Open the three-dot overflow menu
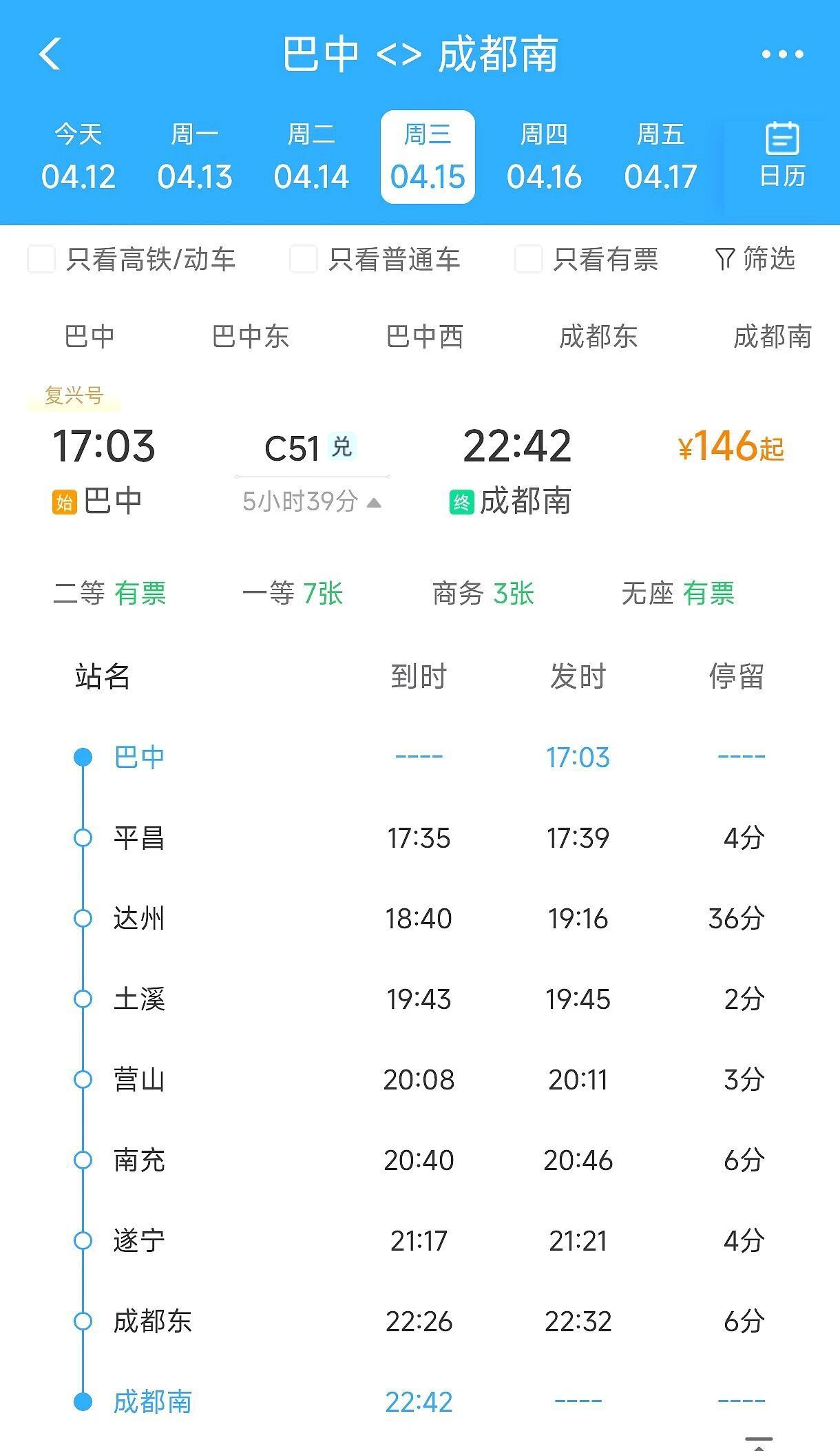Image resolution: width=840 pixels, height=1451 pixels. (x=782, y=54)
